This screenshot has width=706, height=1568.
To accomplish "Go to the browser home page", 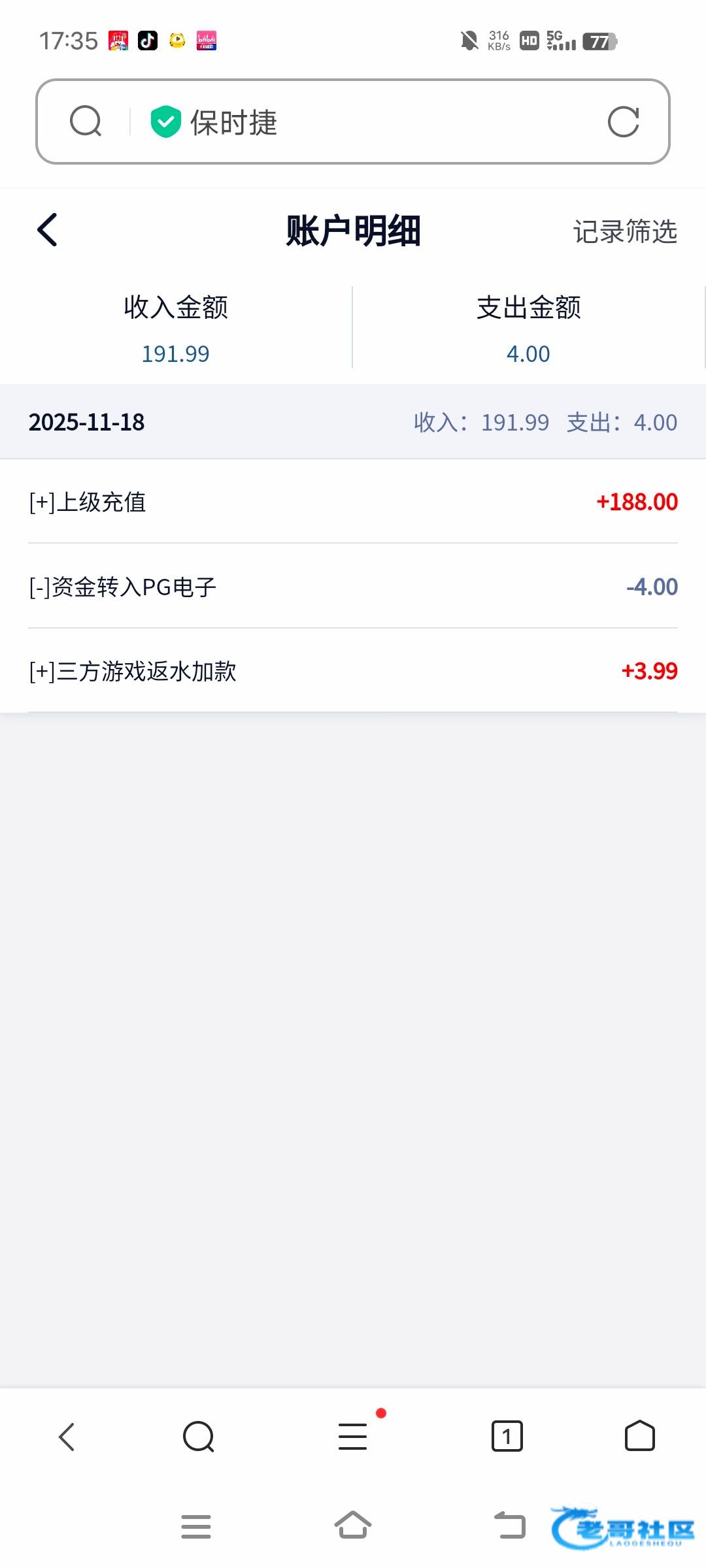I will [639, 1437].
